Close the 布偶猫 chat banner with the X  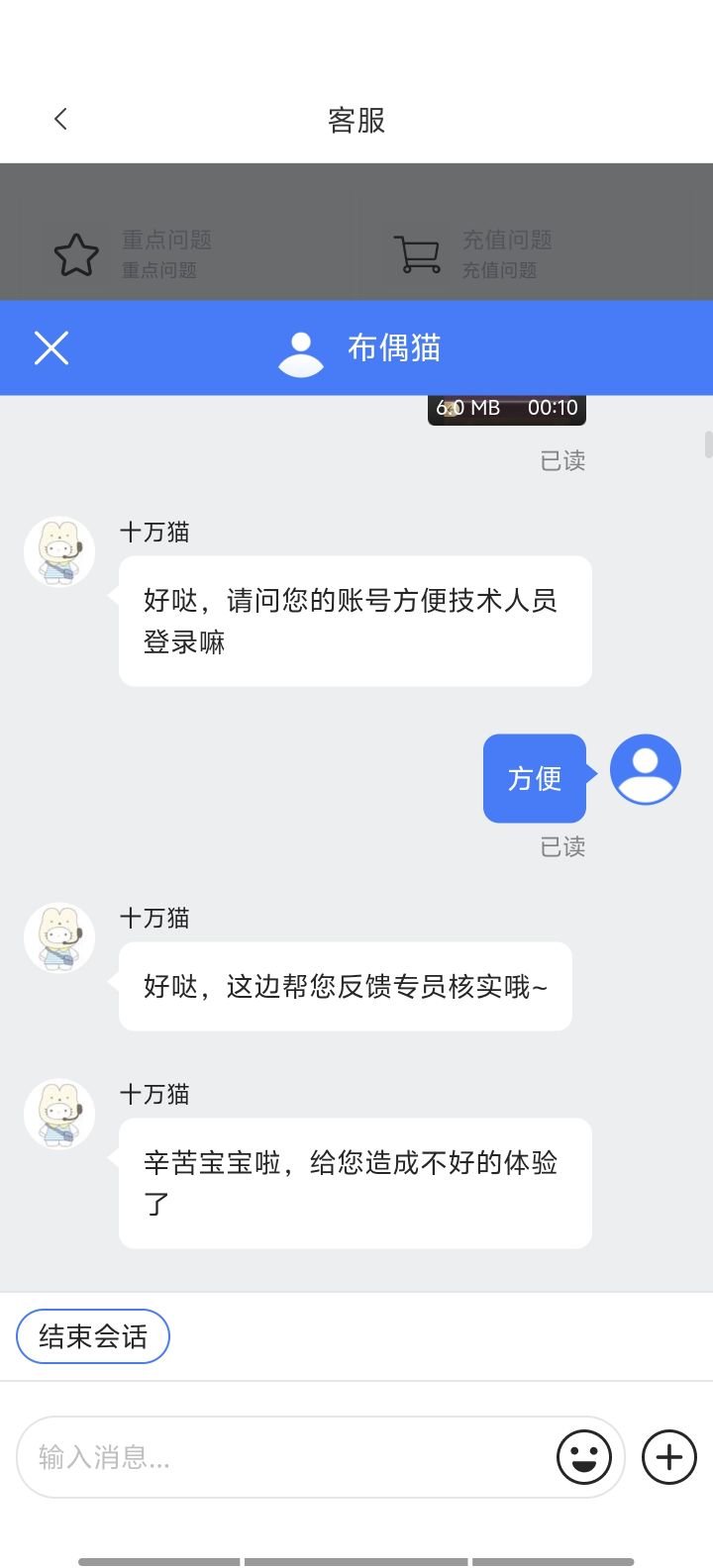(51, 347)
